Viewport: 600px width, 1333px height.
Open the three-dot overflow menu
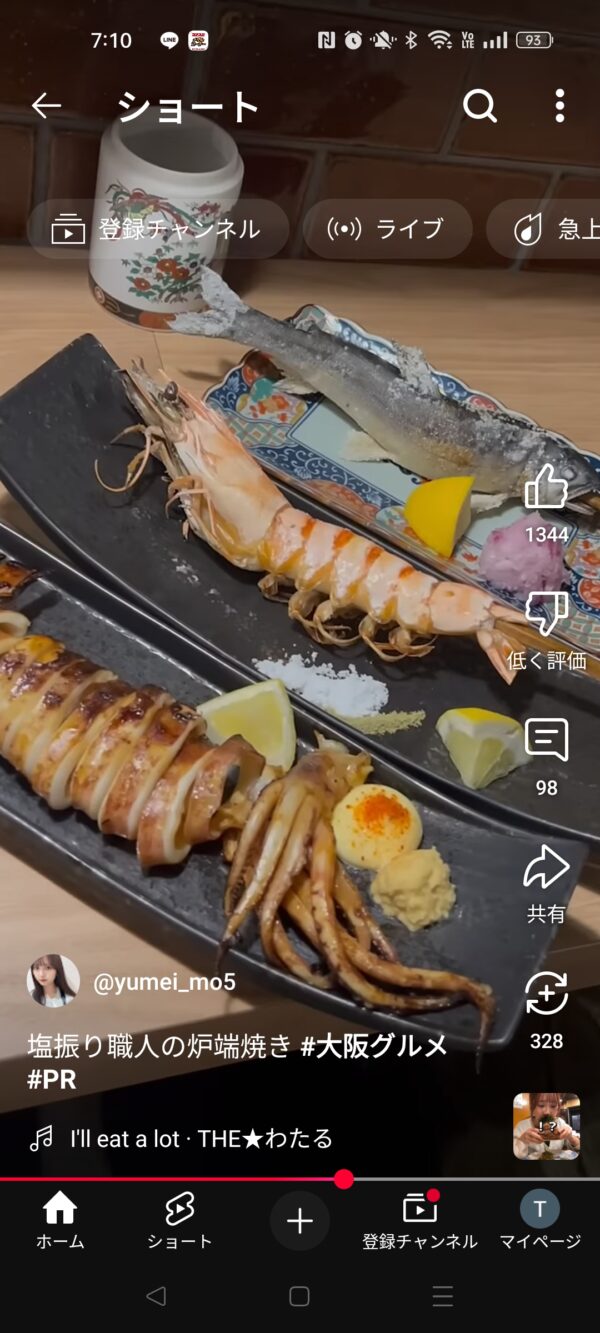pos(559,106)
